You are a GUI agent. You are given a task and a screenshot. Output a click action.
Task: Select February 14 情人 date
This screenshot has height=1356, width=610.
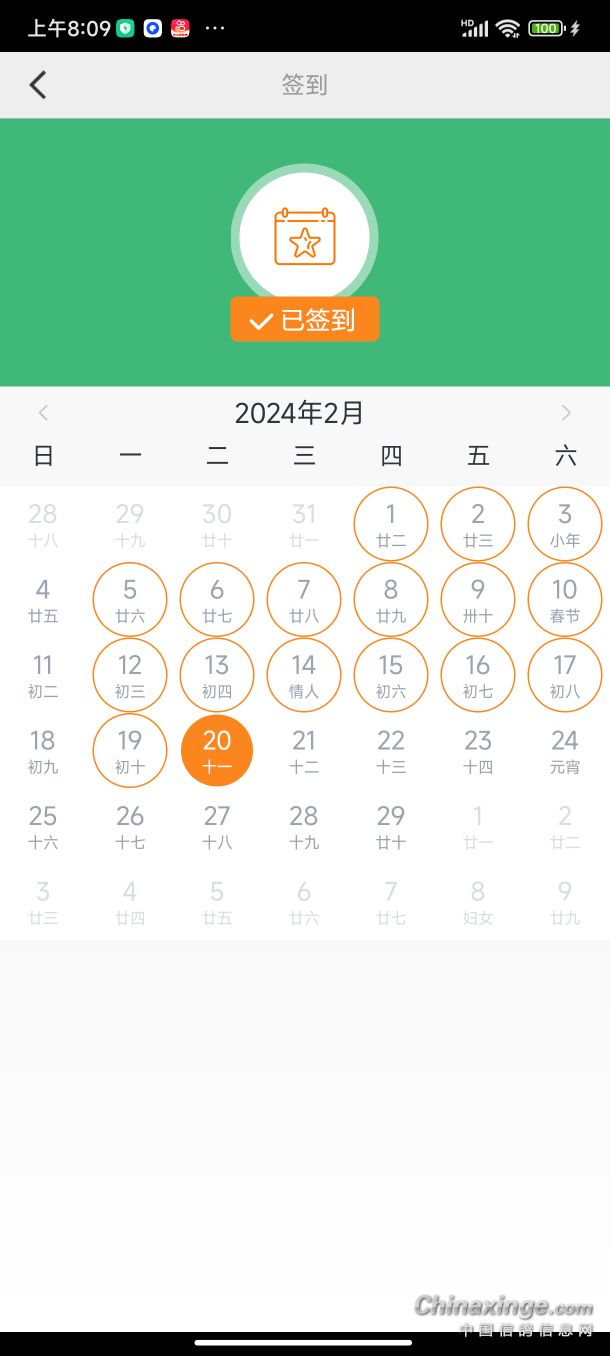(x=304, y=675)
